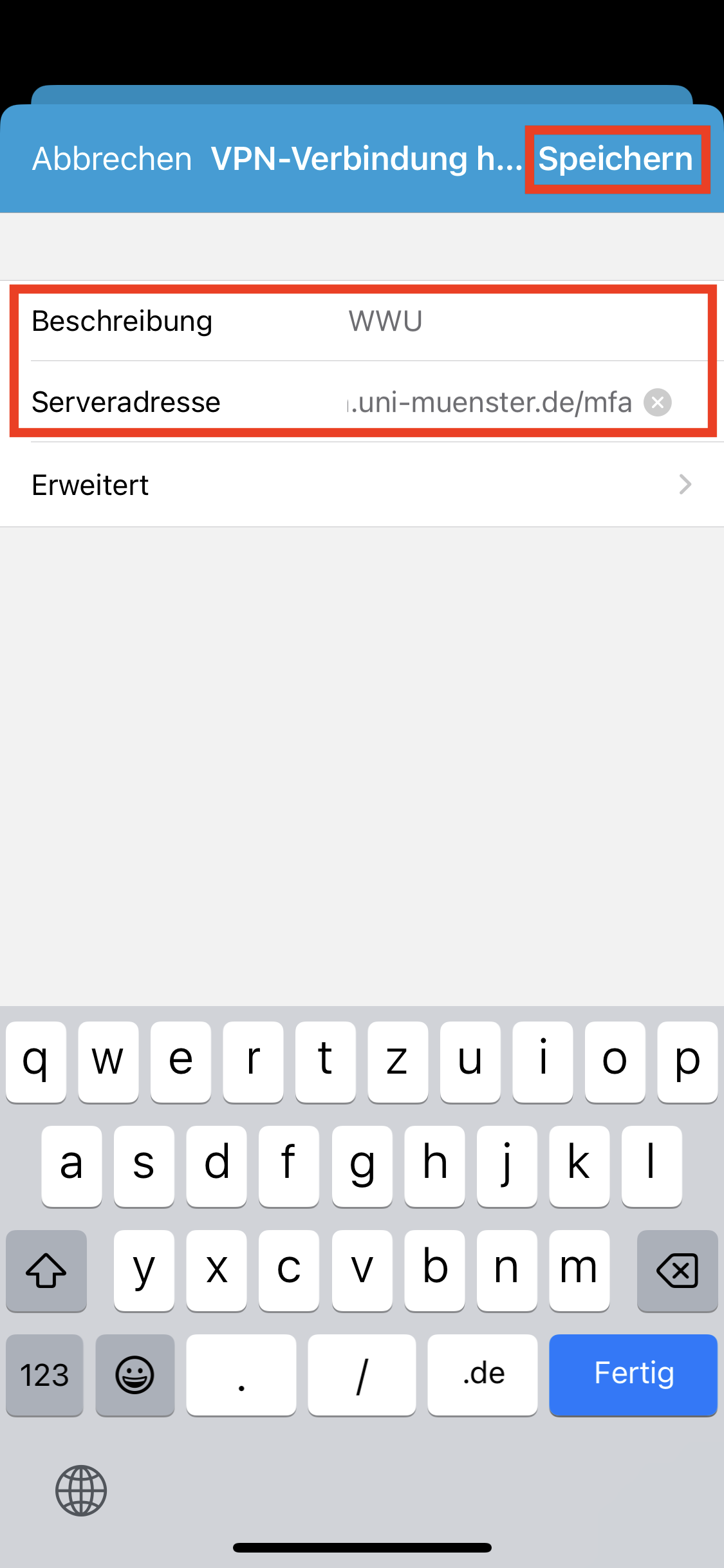Image resolution: width=724 pixels, height=1568 pixels.
Task: Tap Abbrechen to cancel the VPN setup
Action: pyautogui.click(x=110, y=159)
